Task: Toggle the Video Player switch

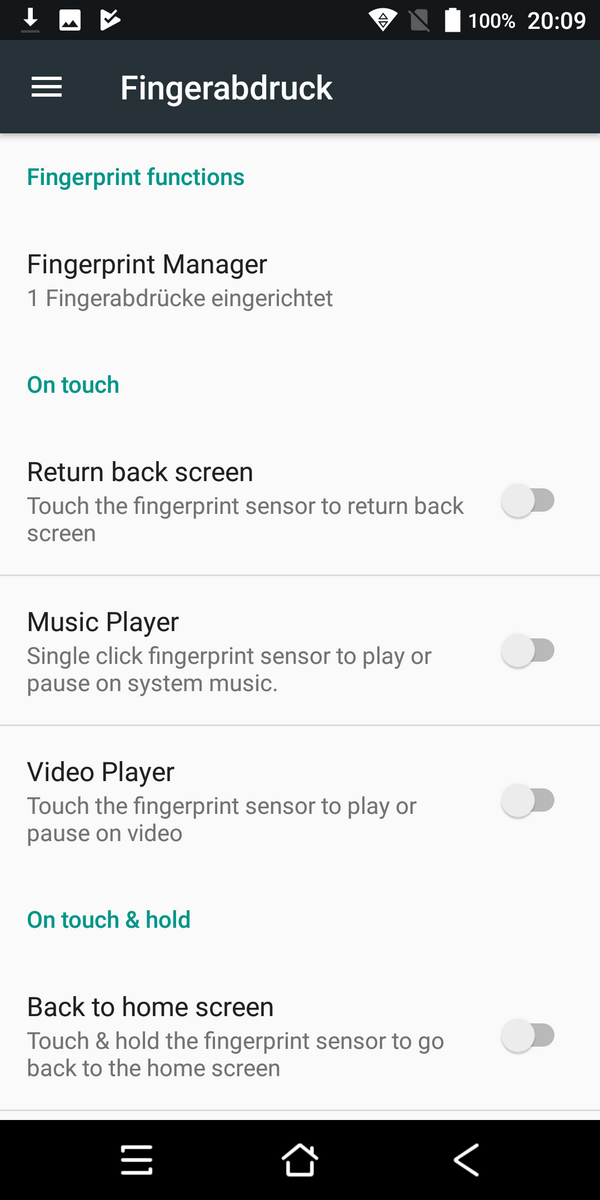Action: 528,801
